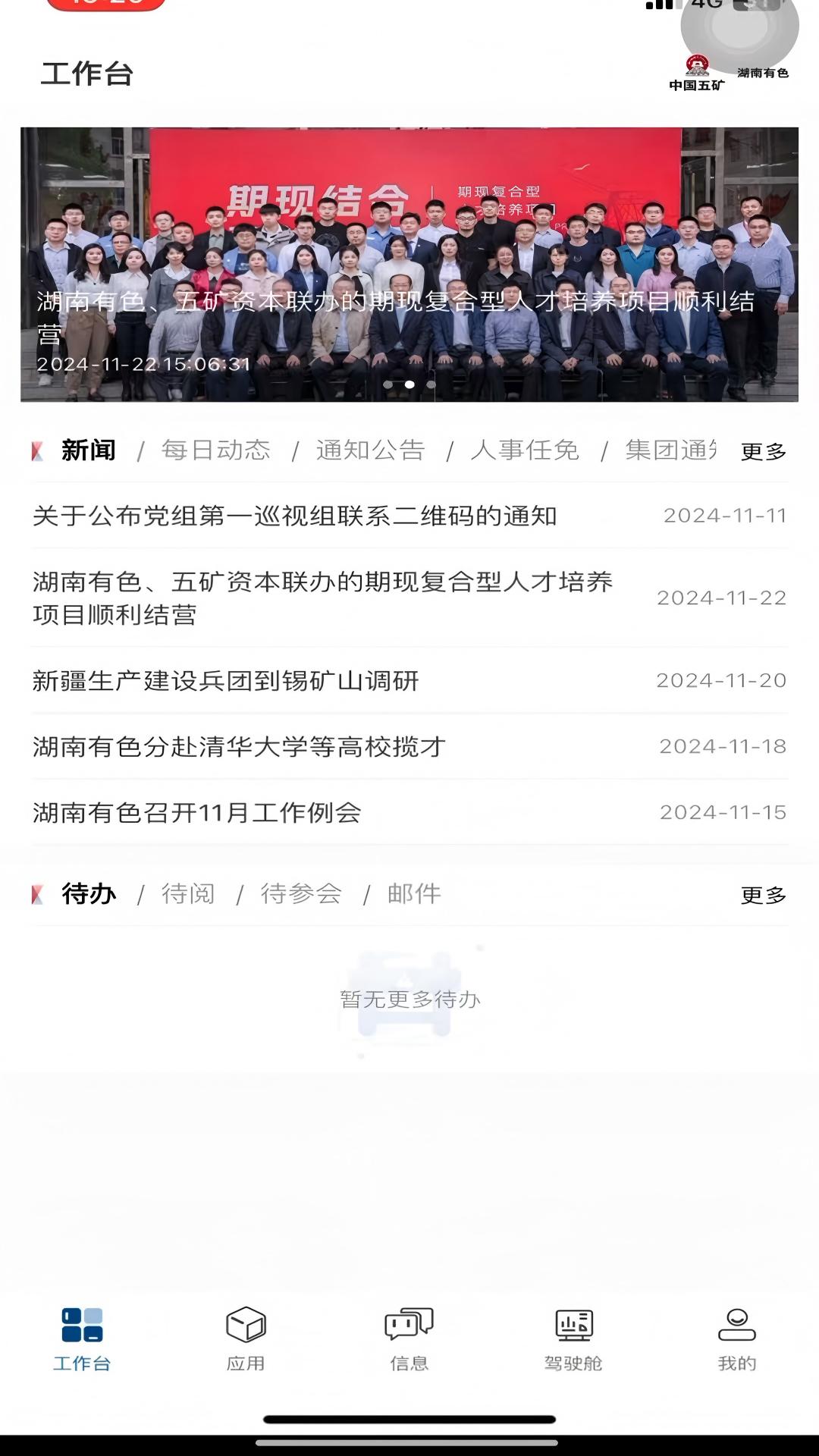View 湖南有色召开11月工作例会
Image resolution: width=819 pixels, height=1456 pixels.
[x=196, y=812]
